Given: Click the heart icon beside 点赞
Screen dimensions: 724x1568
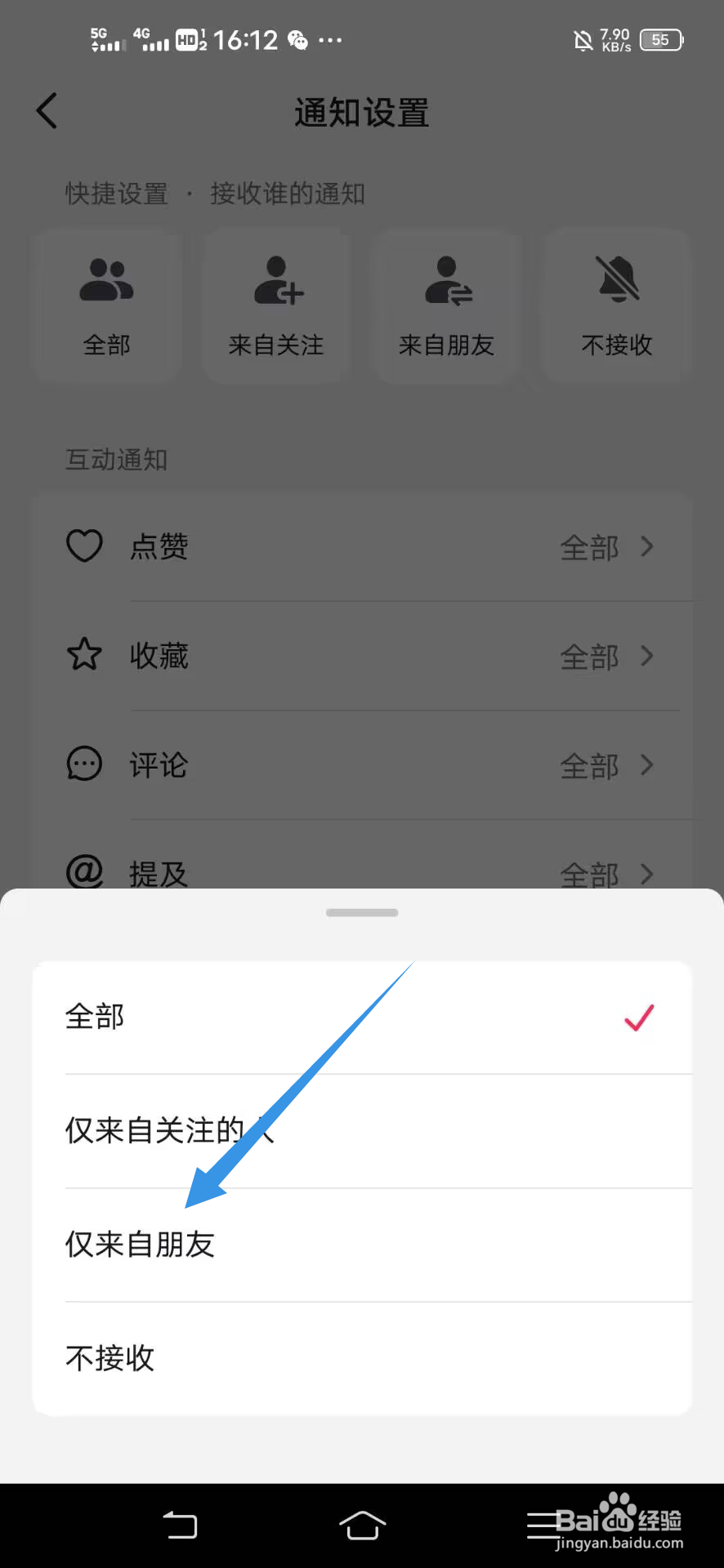Looking at the screenshot, I should click(x=84, y=546).
